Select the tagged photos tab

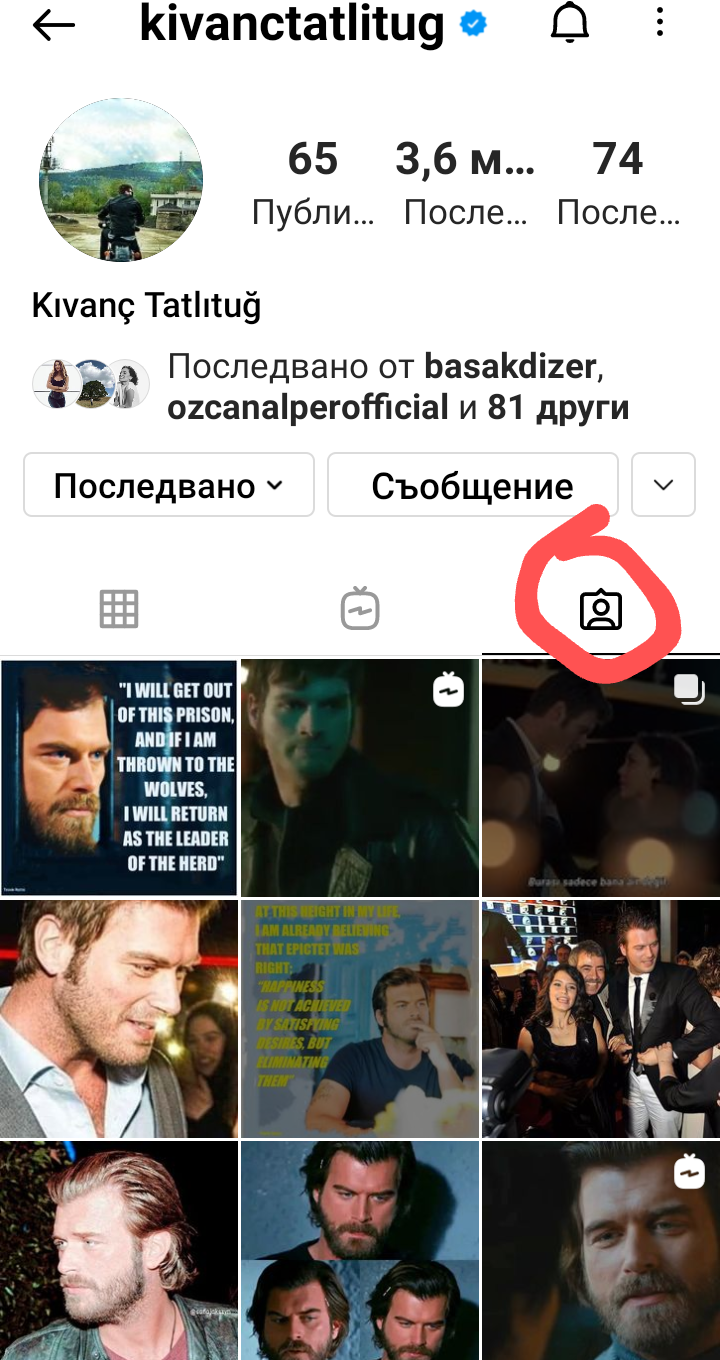point(601,609)
